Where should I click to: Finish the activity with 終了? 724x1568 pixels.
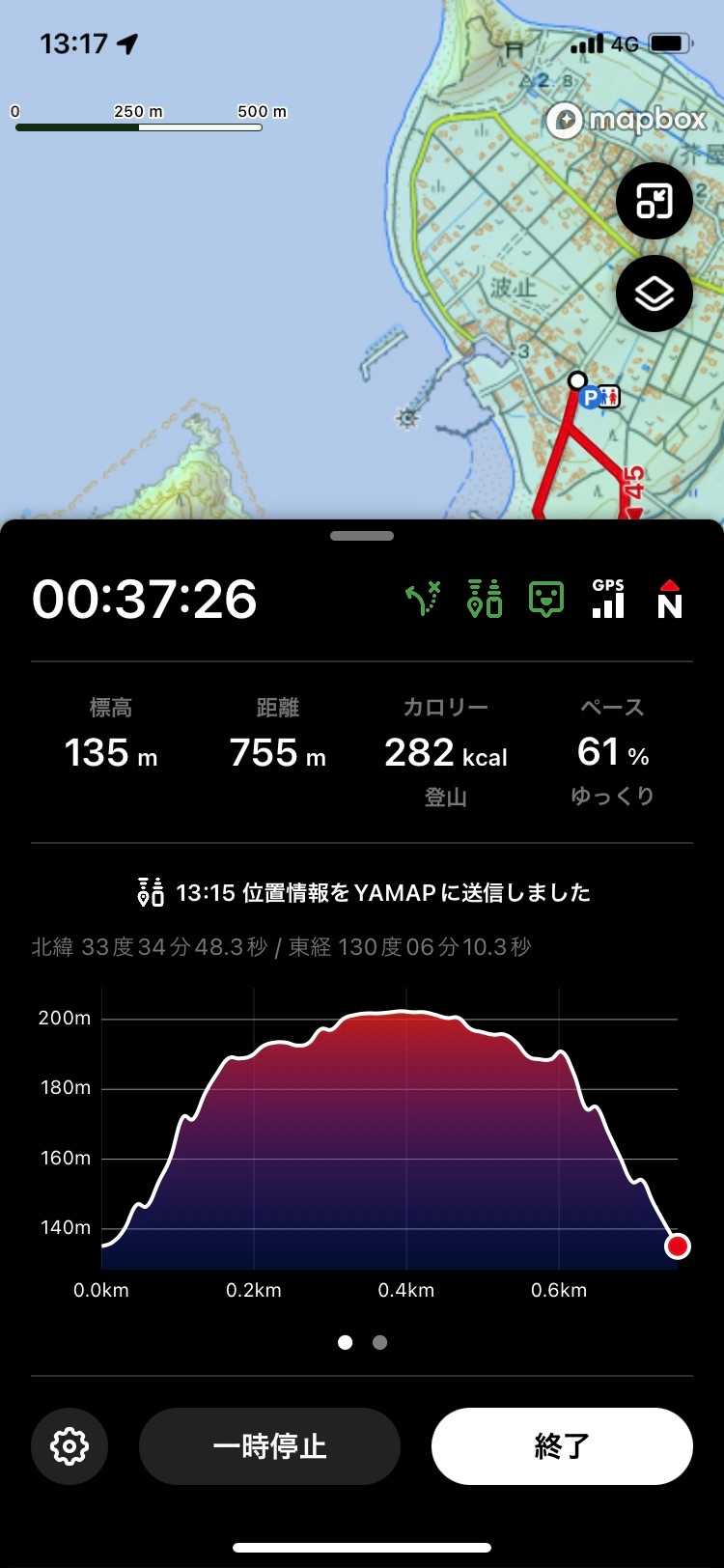(562, 1446)
